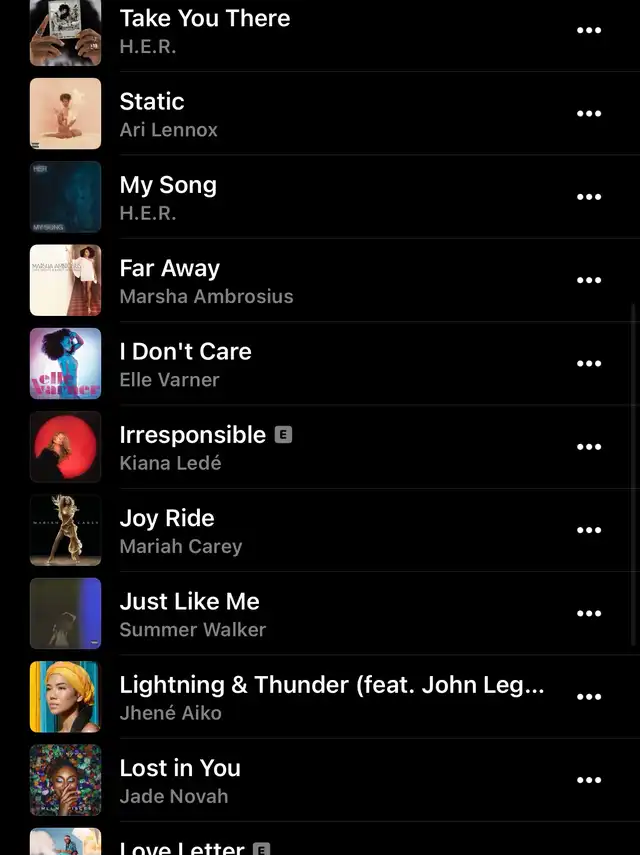Open more options for Irresponsible
This screenshot has height=855, width=640.
tap(589, 447)
